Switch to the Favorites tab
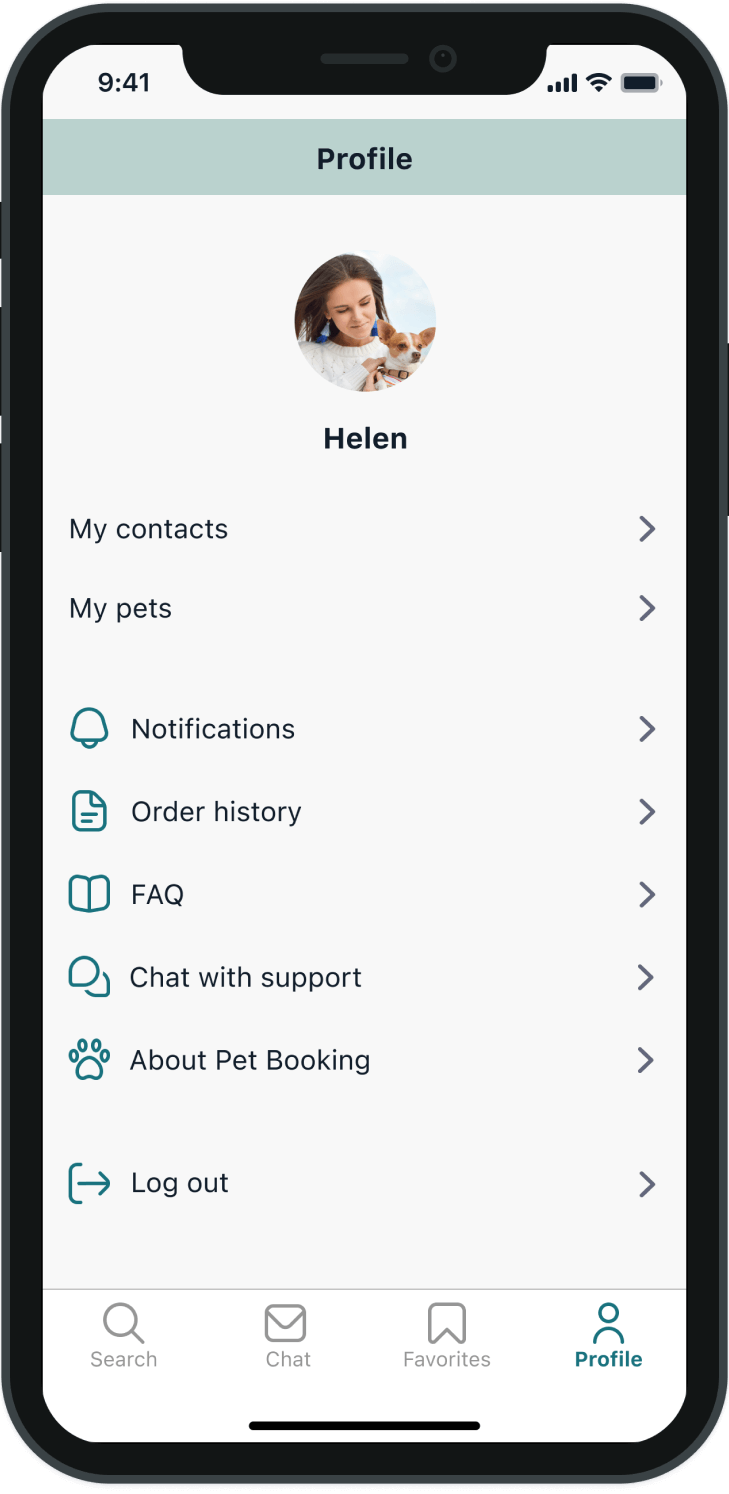 (x=446, y=1335)
